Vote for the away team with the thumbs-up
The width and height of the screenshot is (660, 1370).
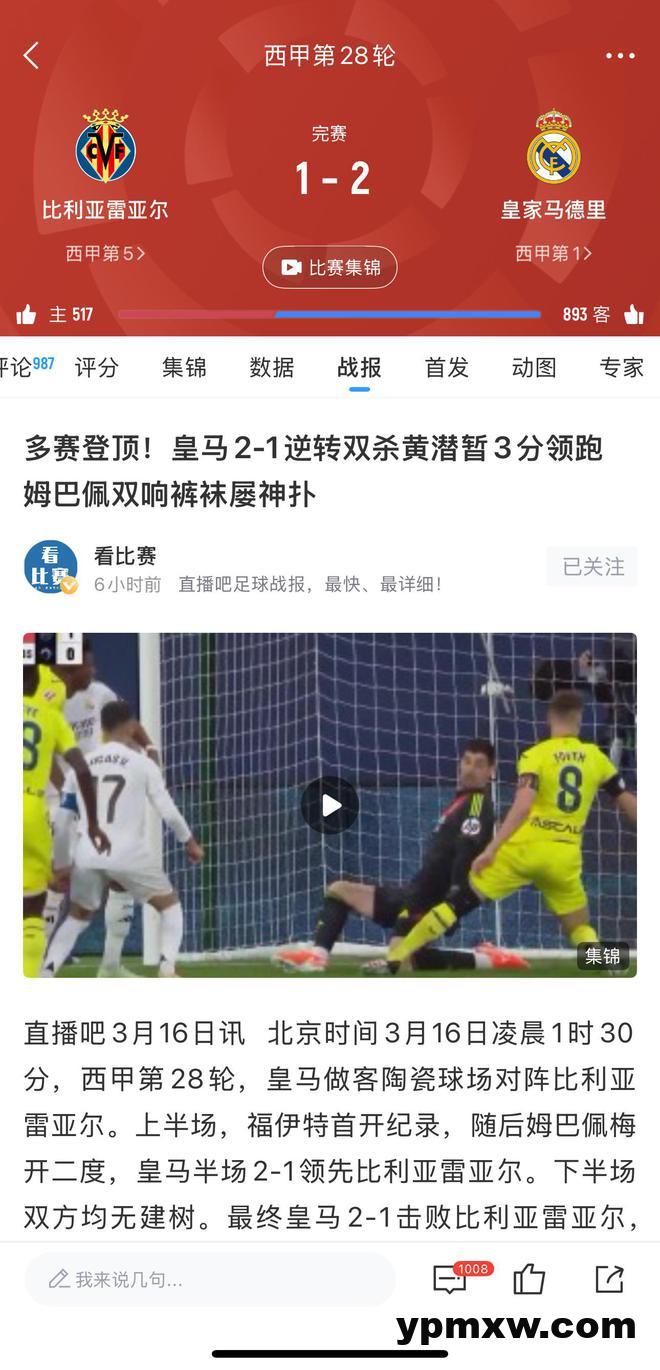tap(633, 315)
